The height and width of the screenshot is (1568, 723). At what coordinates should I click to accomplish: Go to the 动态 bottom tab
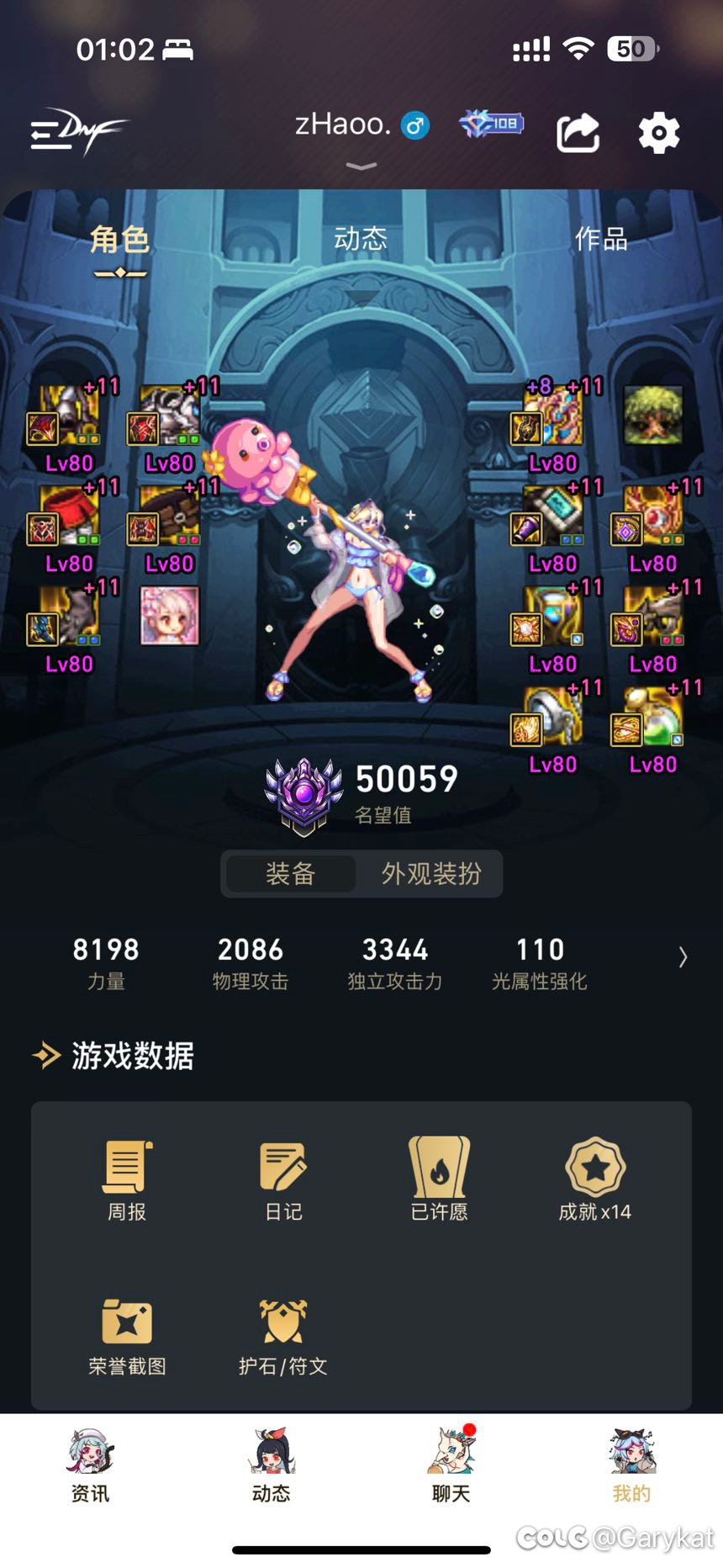(271, 1465)
